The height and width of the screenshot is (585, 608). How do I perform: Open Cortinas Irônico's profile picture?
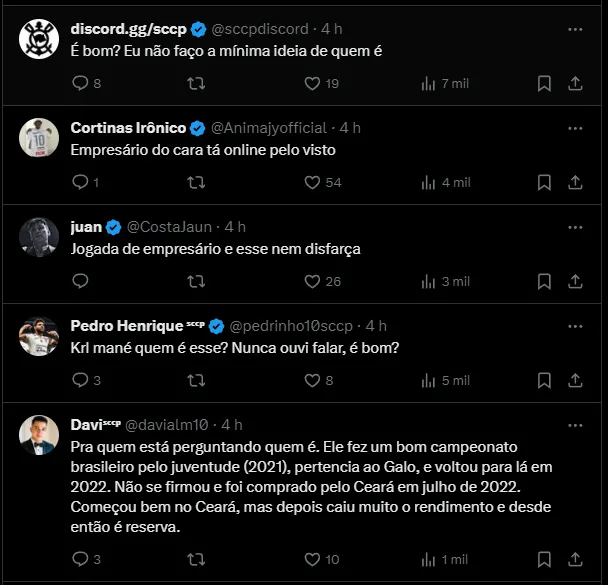tap(39, 137)
